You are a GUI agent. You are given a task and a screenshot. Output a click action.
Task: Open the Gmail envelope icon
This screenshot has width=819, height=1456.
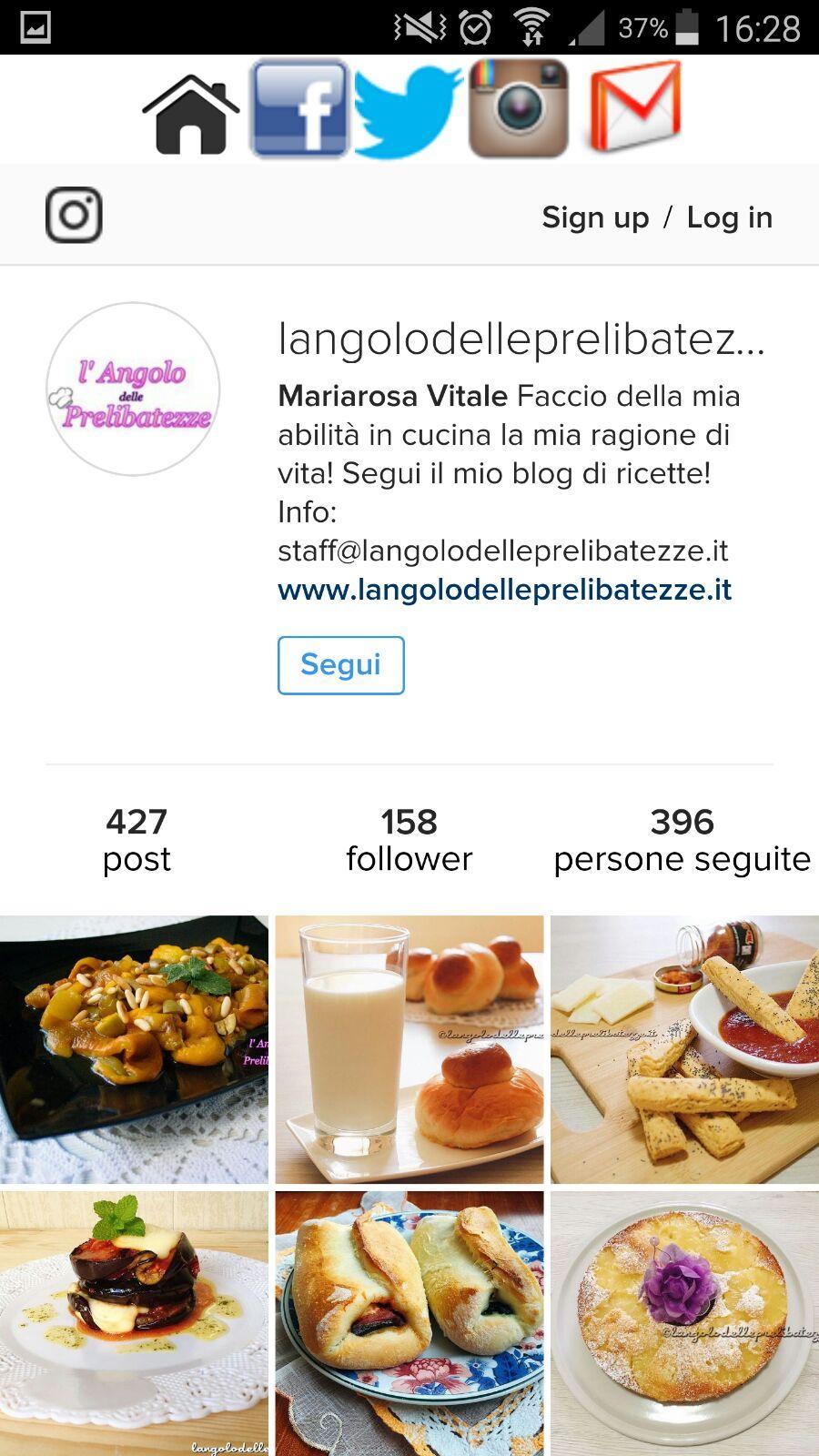[x=635, y=107]
